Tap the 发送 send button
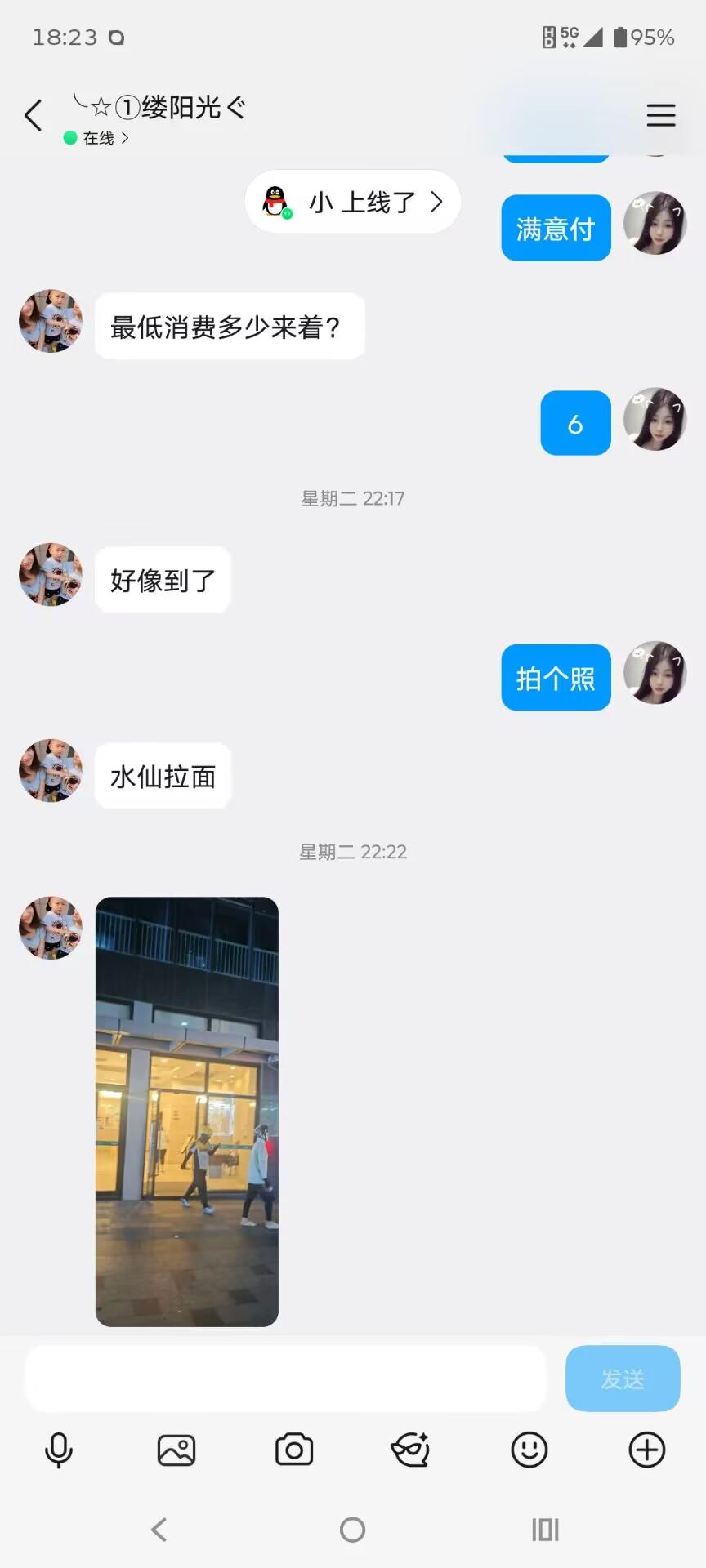This screenshot has width=706, height=1568. click(x=623, y=1379)
